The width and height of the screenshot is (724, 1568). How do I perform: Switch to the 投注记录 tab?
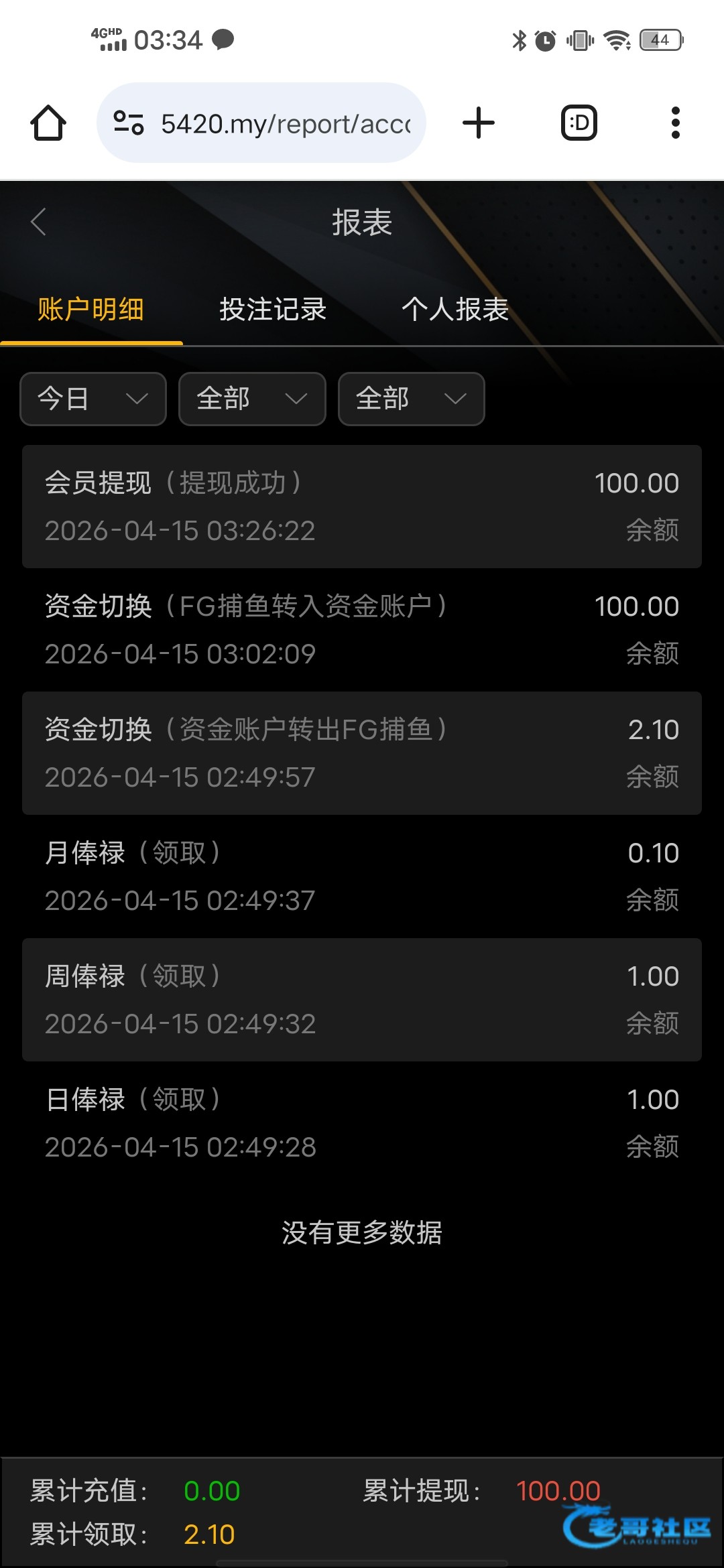point(273,310)
